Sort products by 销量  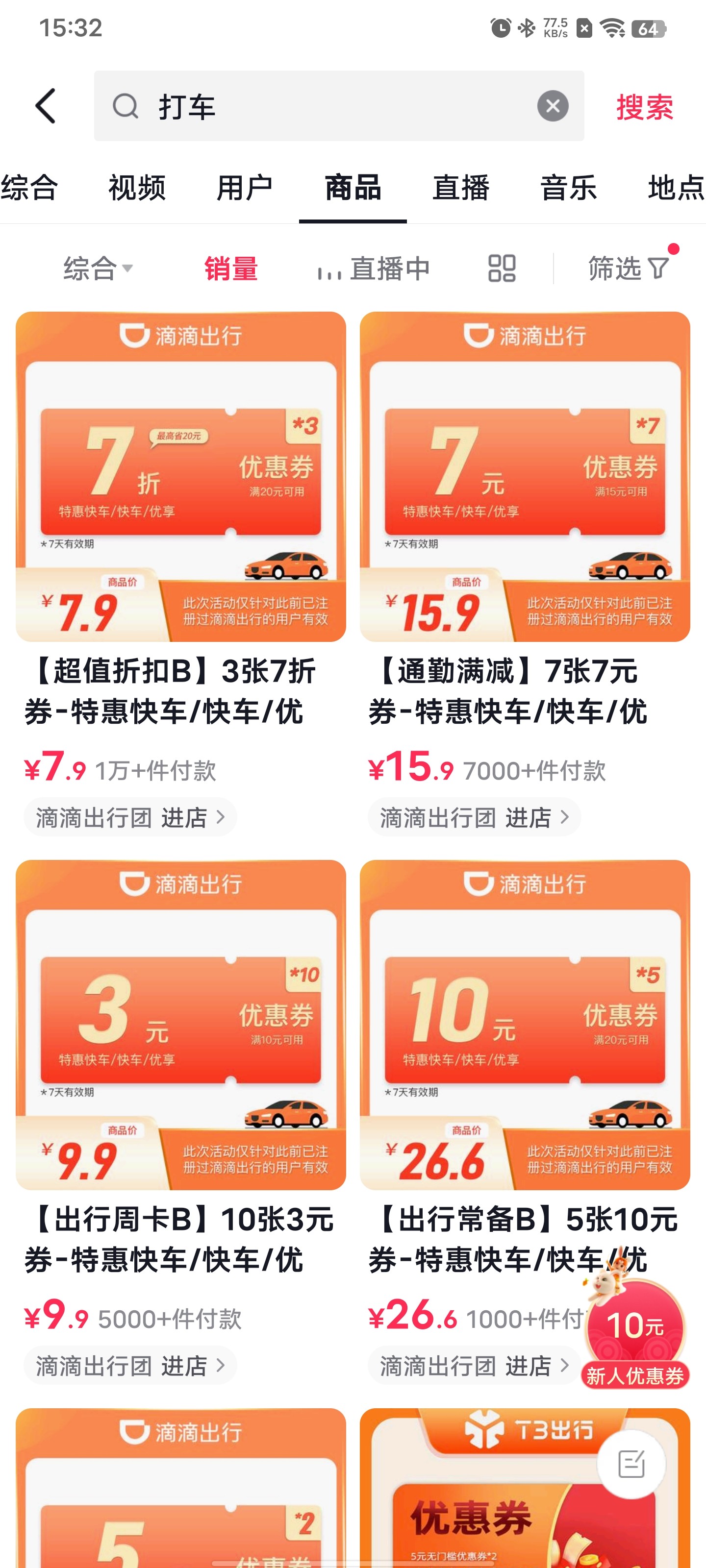[x=231, y=269]
